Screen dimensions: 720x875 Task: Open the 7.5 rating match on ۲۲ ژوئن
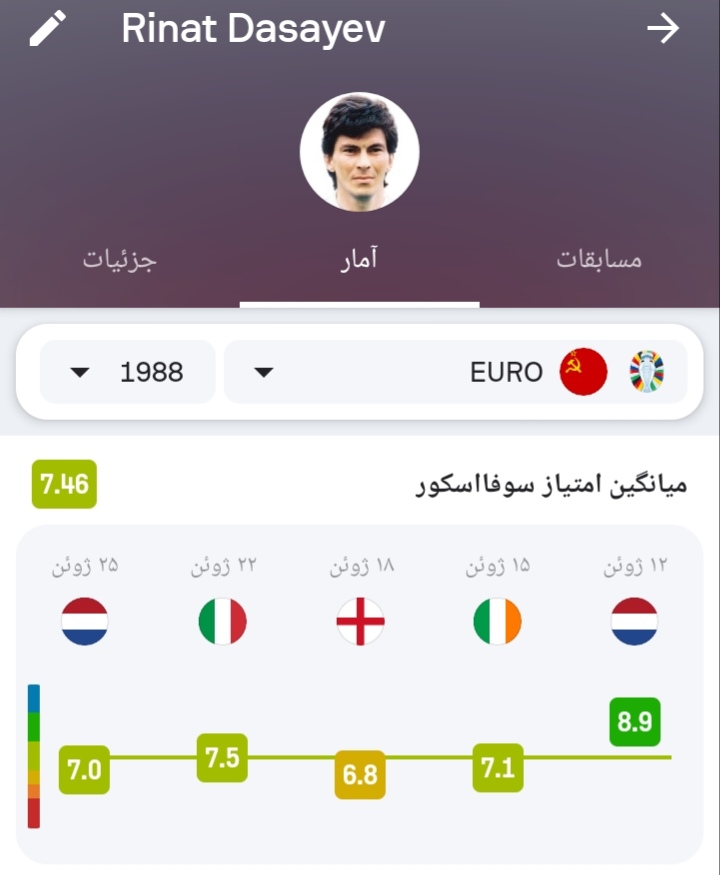point(222,758)
